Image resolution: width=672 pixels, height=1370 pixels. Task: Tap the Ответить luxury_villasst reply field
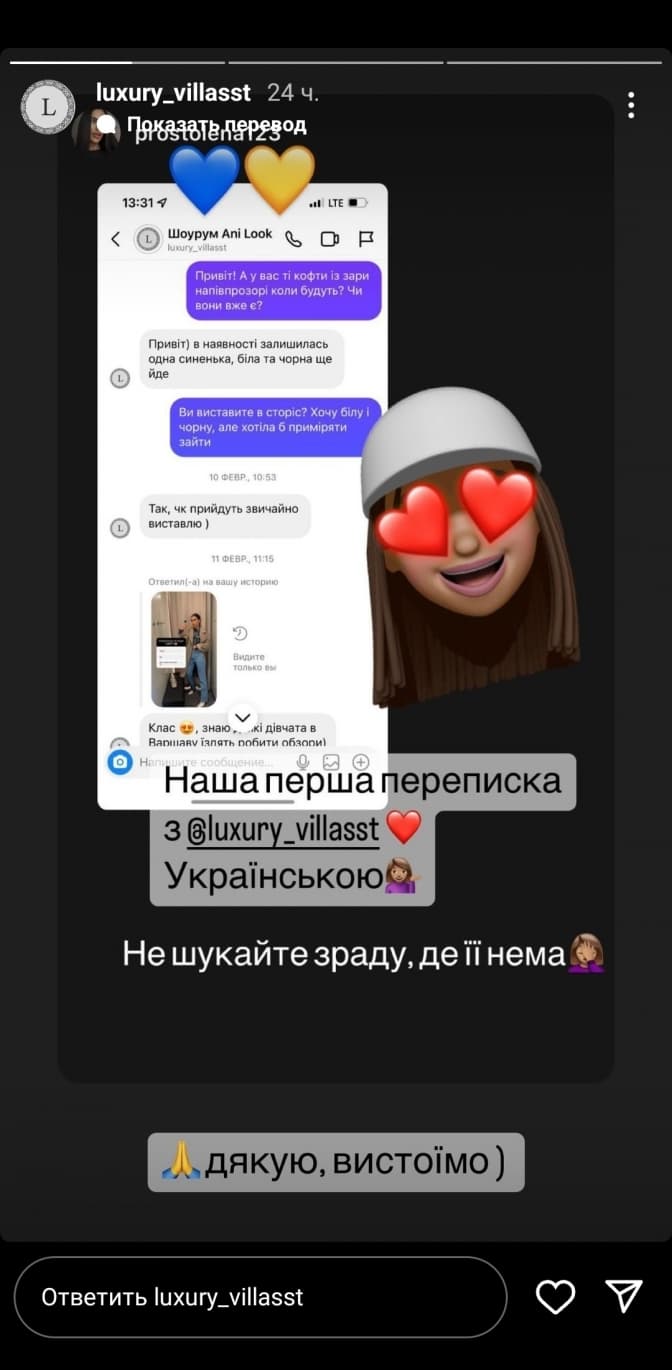point(260,1297)
